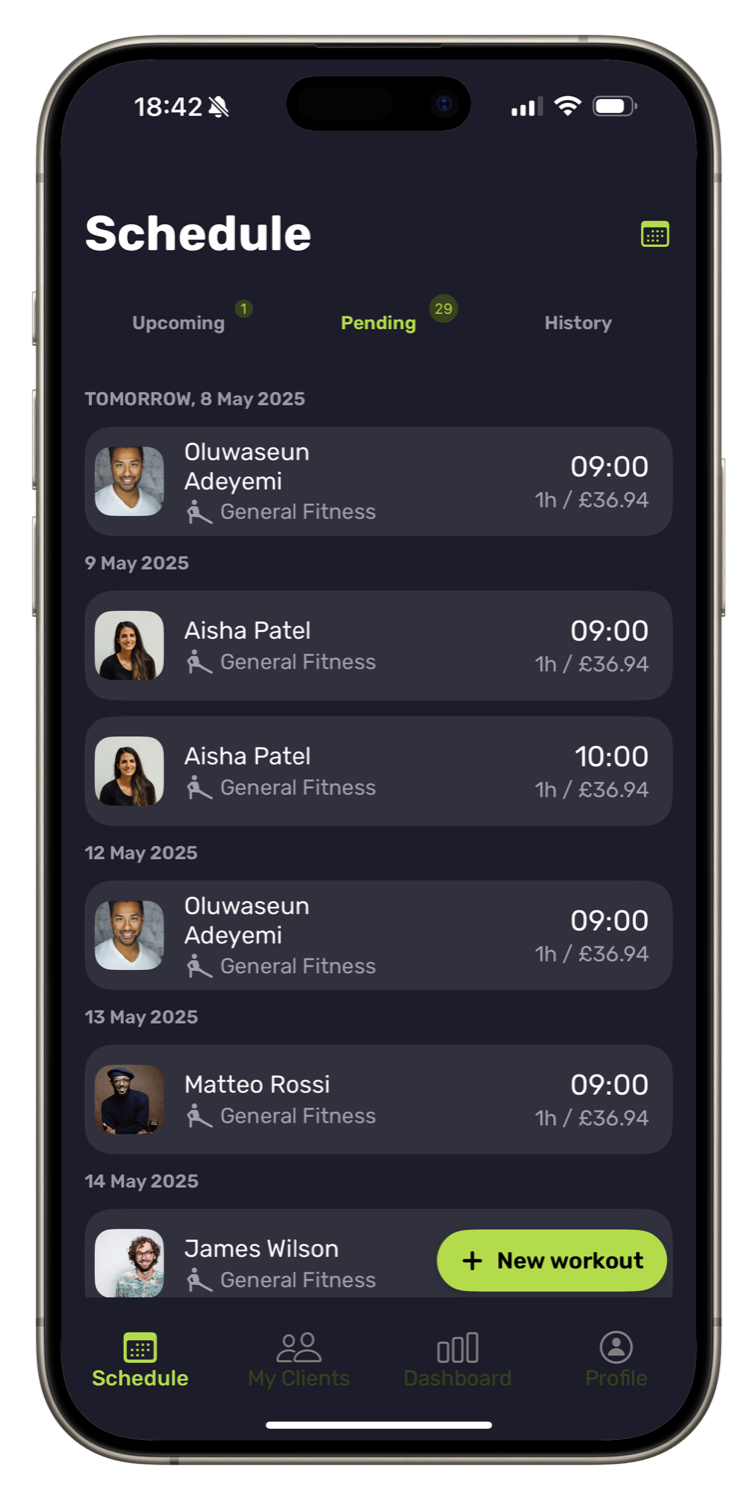Open Aisha Patel's 09:00 session
Image resolution: width=756 pixels, height=1500 pixels.
point(378,645)
